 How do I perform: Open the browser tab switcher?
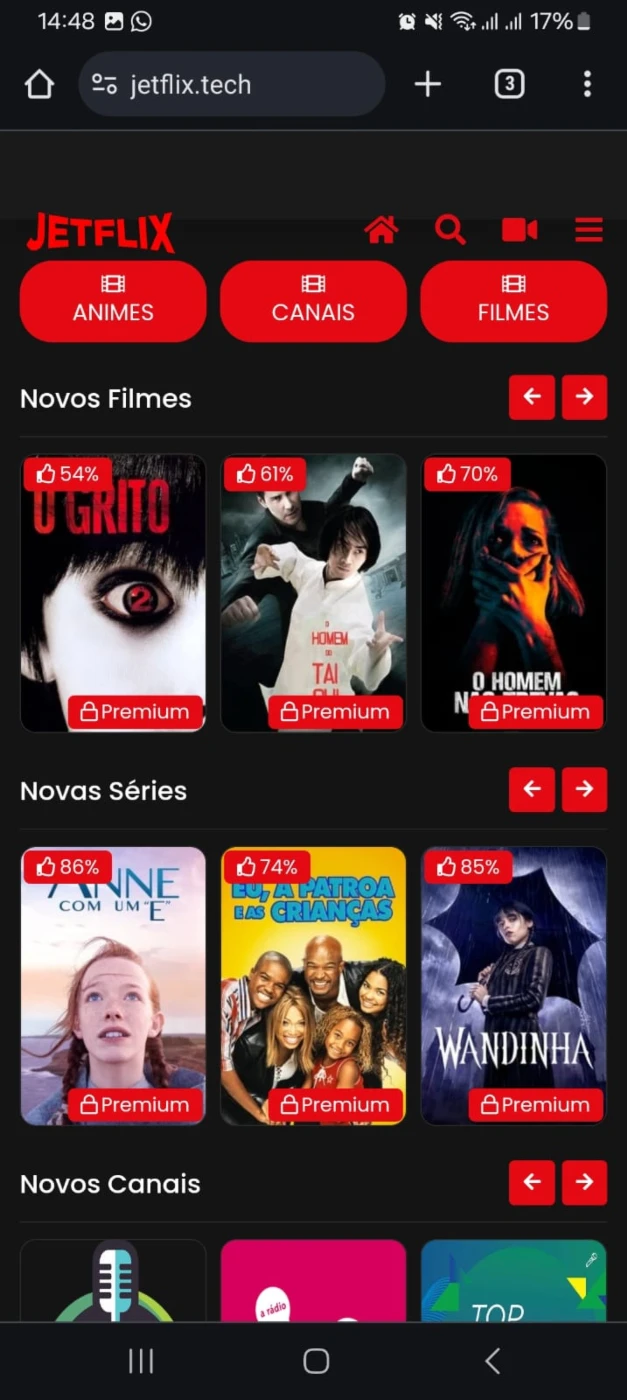pos(509,84)
